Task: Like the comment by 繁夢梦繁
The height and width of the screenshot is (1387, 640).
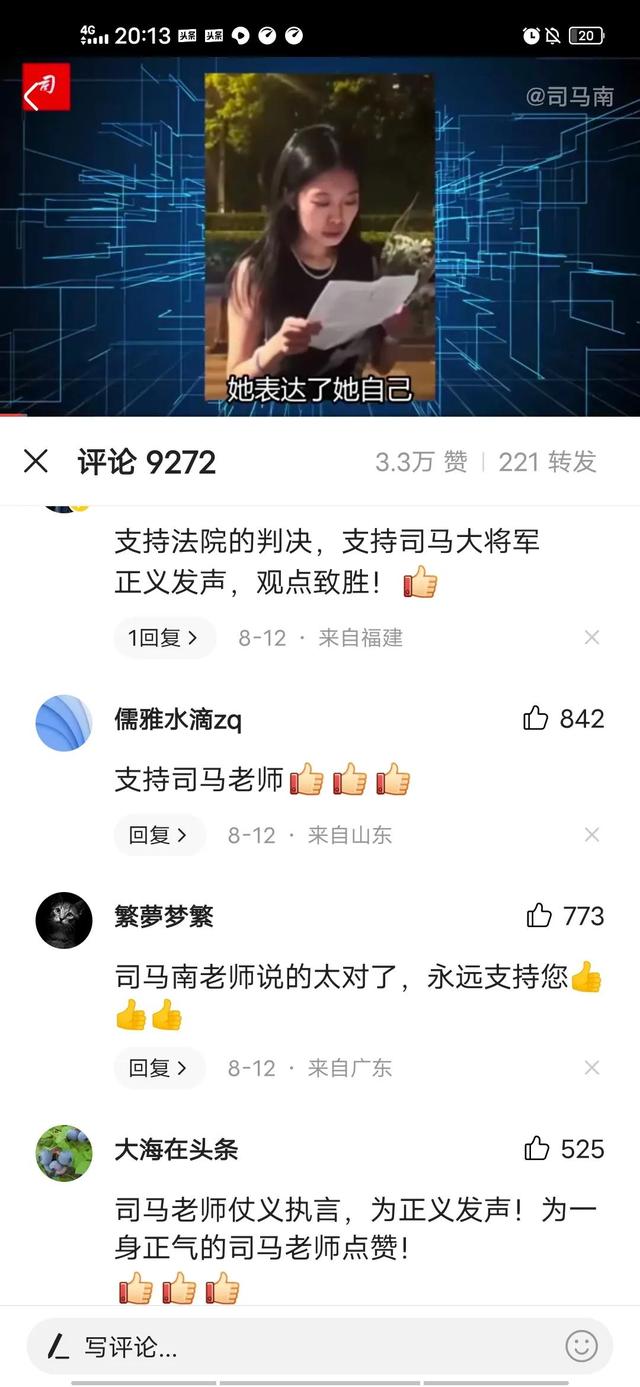Action: [539, 915]
